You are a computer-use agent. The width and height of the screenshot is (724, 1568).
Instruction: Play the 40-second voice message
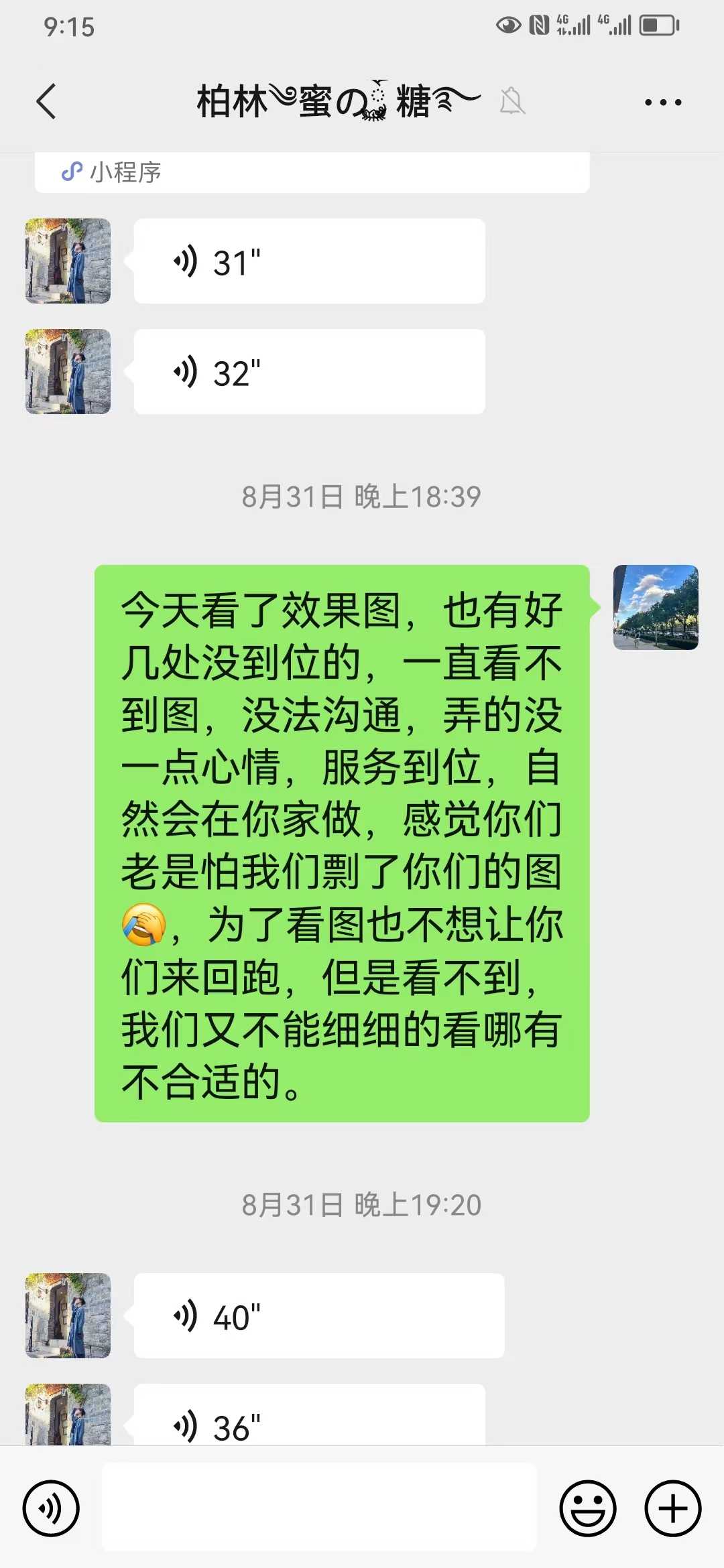point(318,1315)
